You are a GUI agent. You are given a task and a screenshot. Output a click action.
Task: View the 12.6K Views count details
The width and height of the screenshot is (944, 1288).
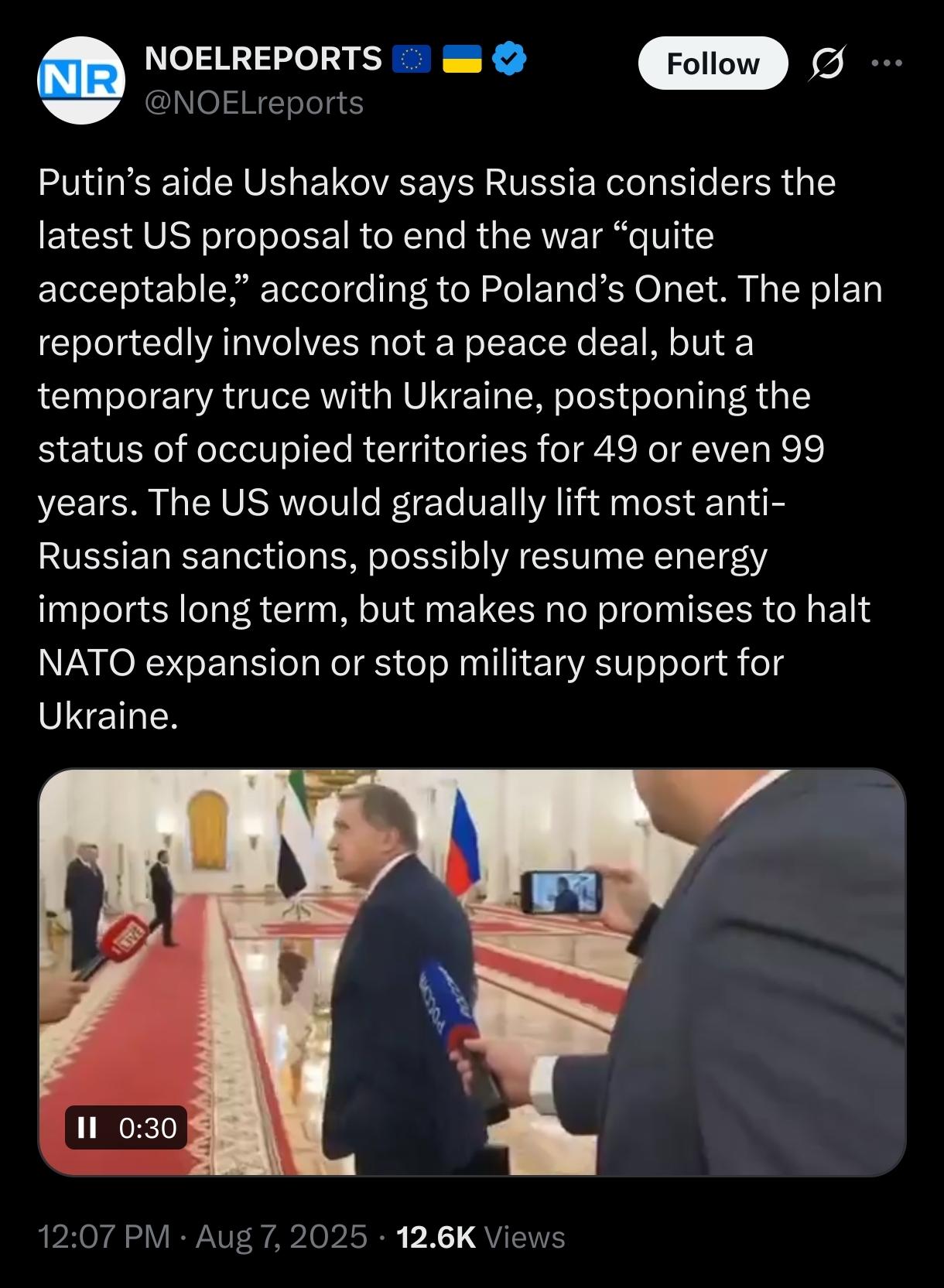(x=480, y=1237)
